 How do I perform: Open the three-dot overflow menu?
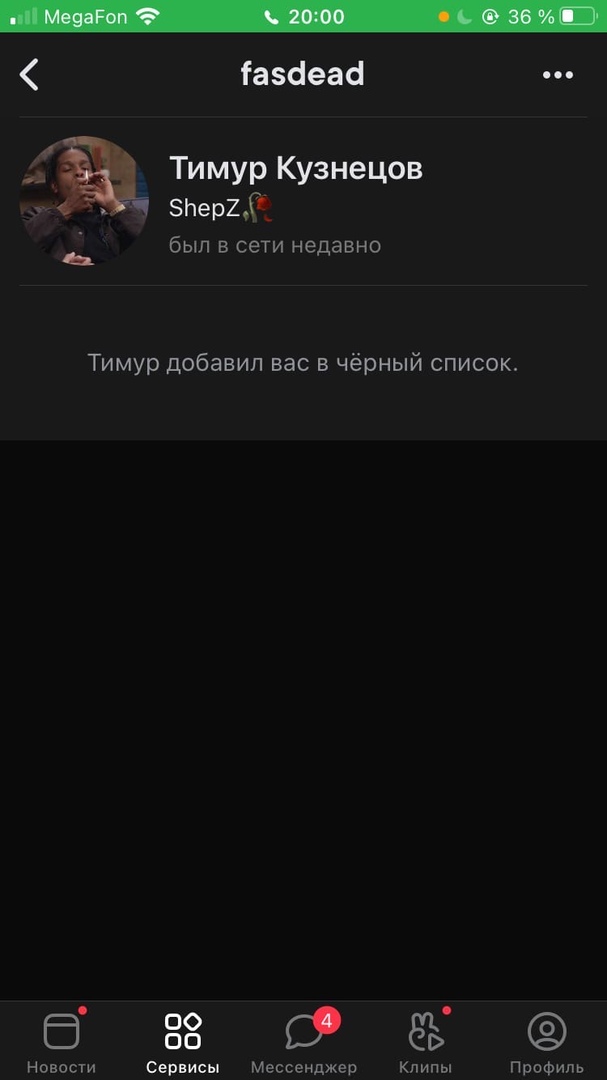coord(558,75)
